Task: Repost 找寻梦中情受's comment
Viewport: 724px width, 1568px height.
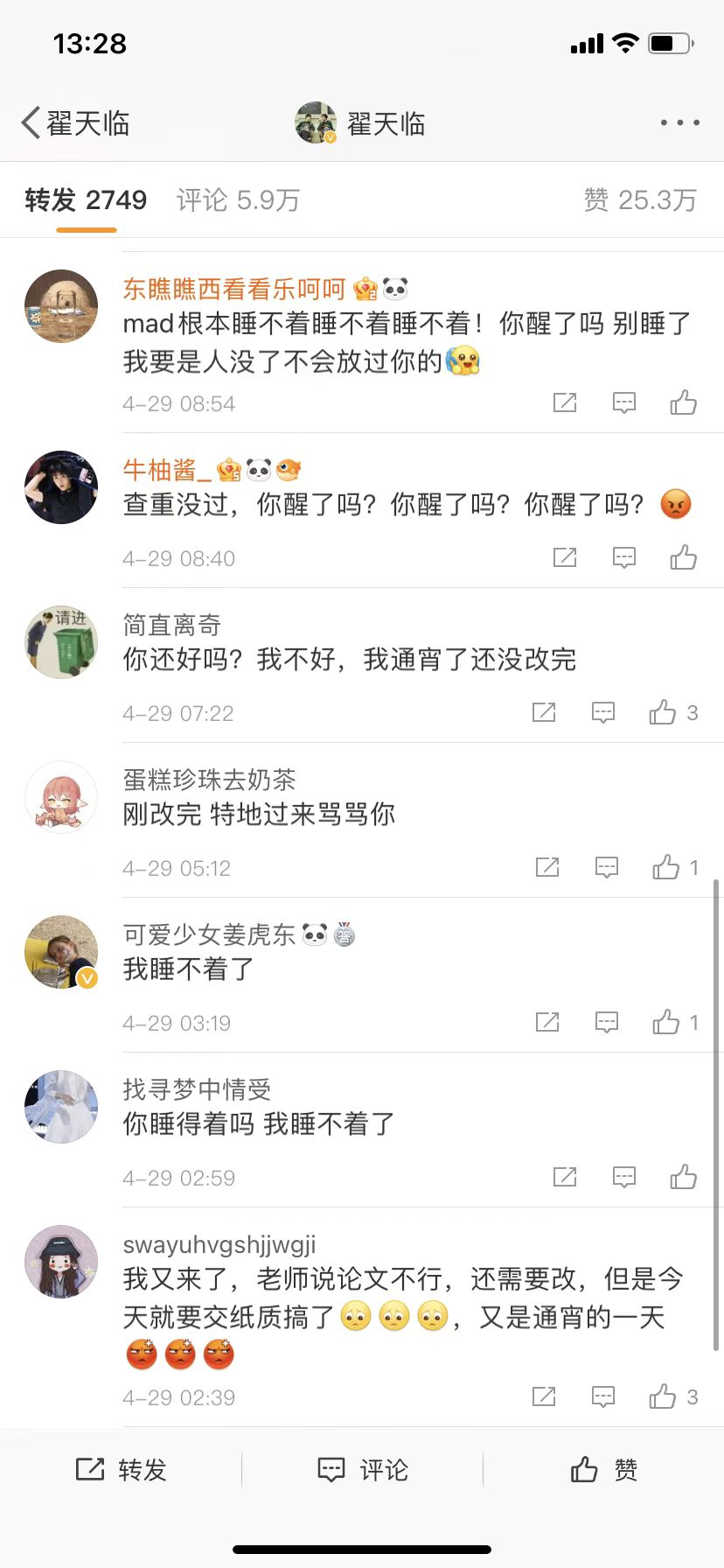Action: 565,1177
